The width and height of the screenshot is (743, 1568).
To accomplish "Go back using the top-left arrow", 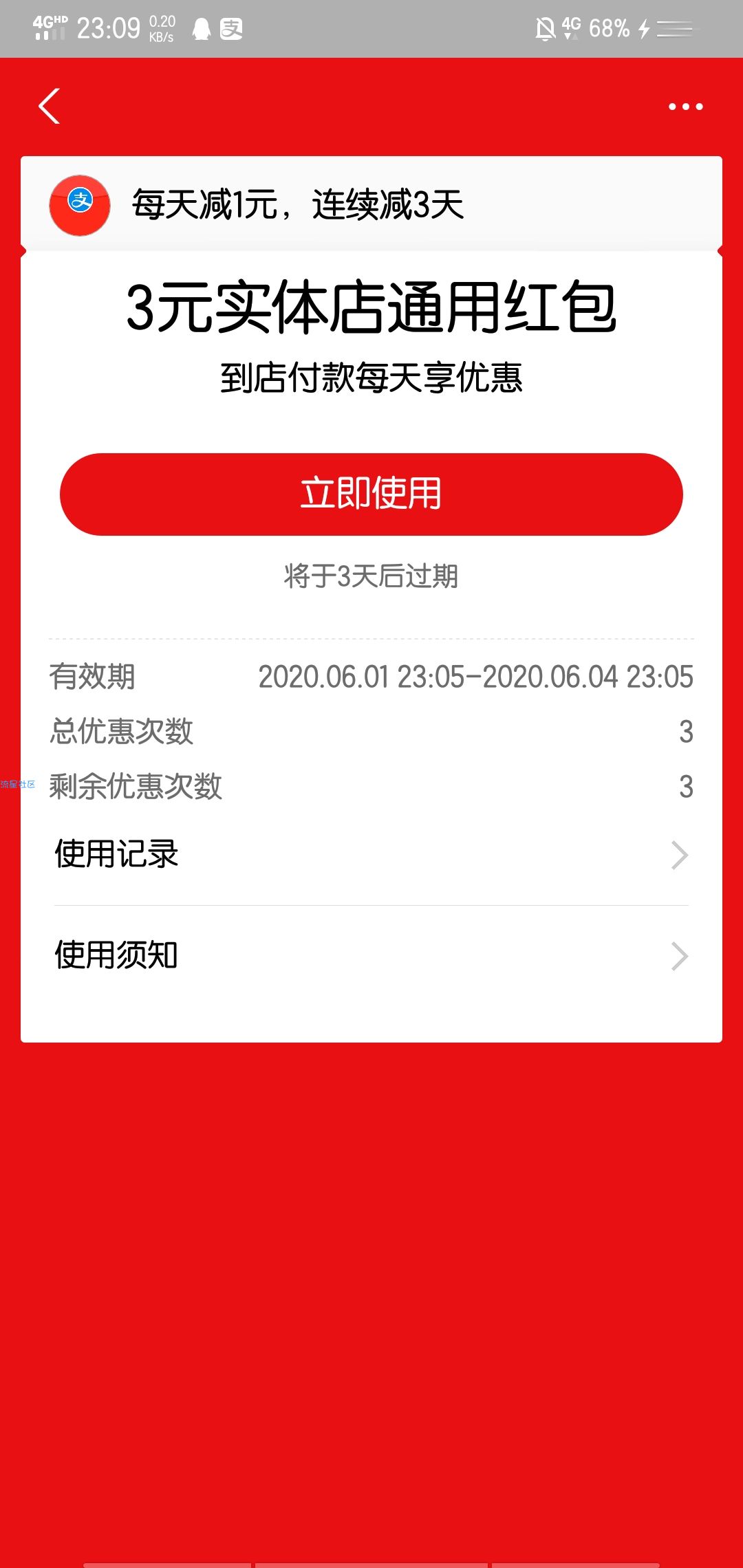I will pos(50,107).
